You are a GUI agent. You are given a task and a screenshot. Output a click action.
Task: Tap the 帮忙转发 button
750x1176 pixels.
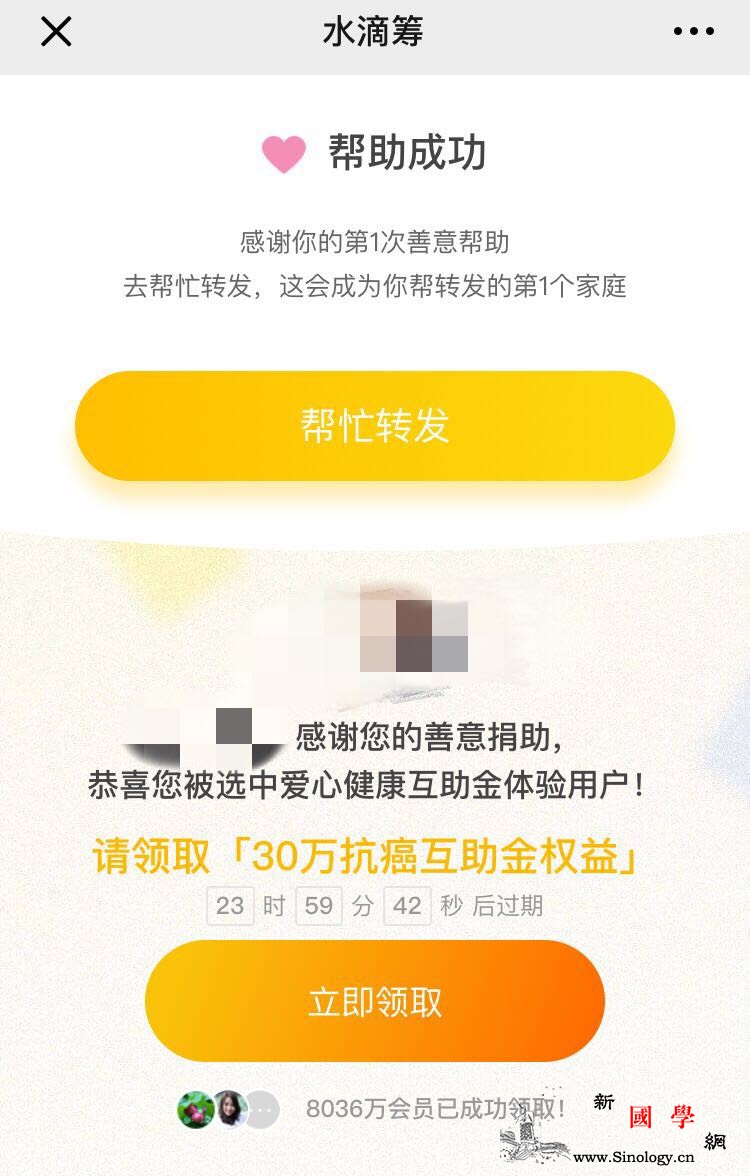coord(375,426)
